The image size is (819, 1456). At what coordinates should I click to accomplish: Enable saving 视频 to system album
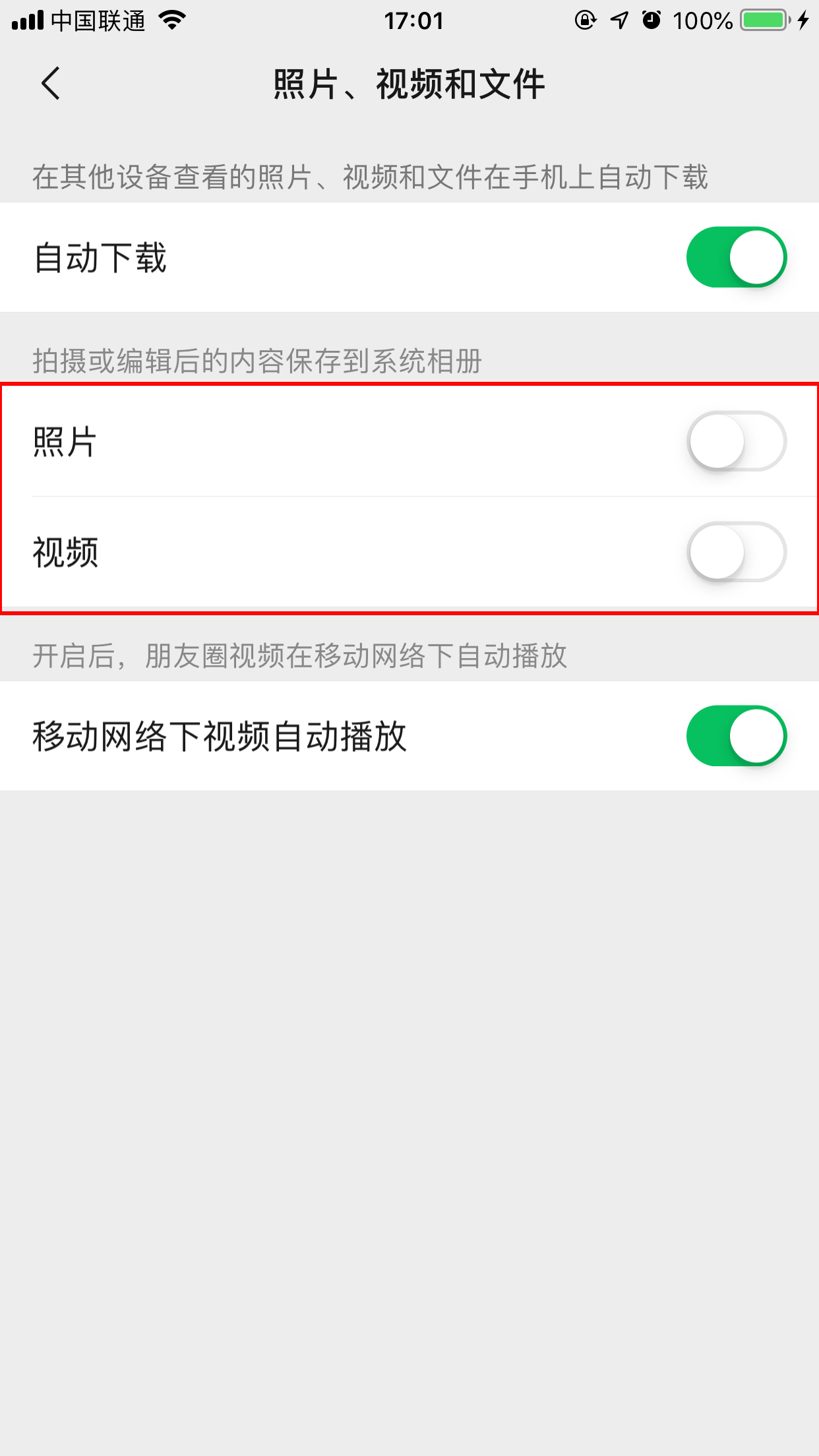click(x=736, y=552)
